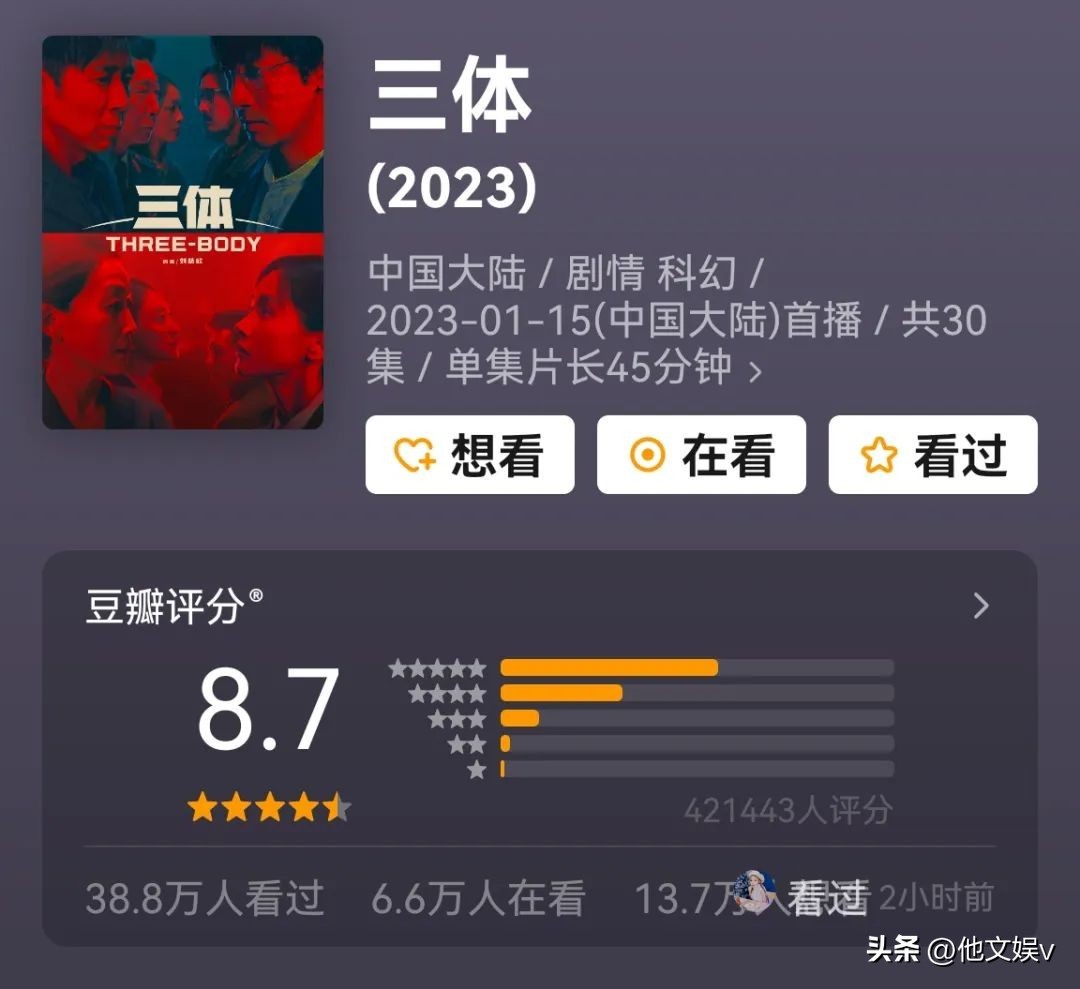Open the 豆瓣评分 rating details arrow

tap(981, 606)
